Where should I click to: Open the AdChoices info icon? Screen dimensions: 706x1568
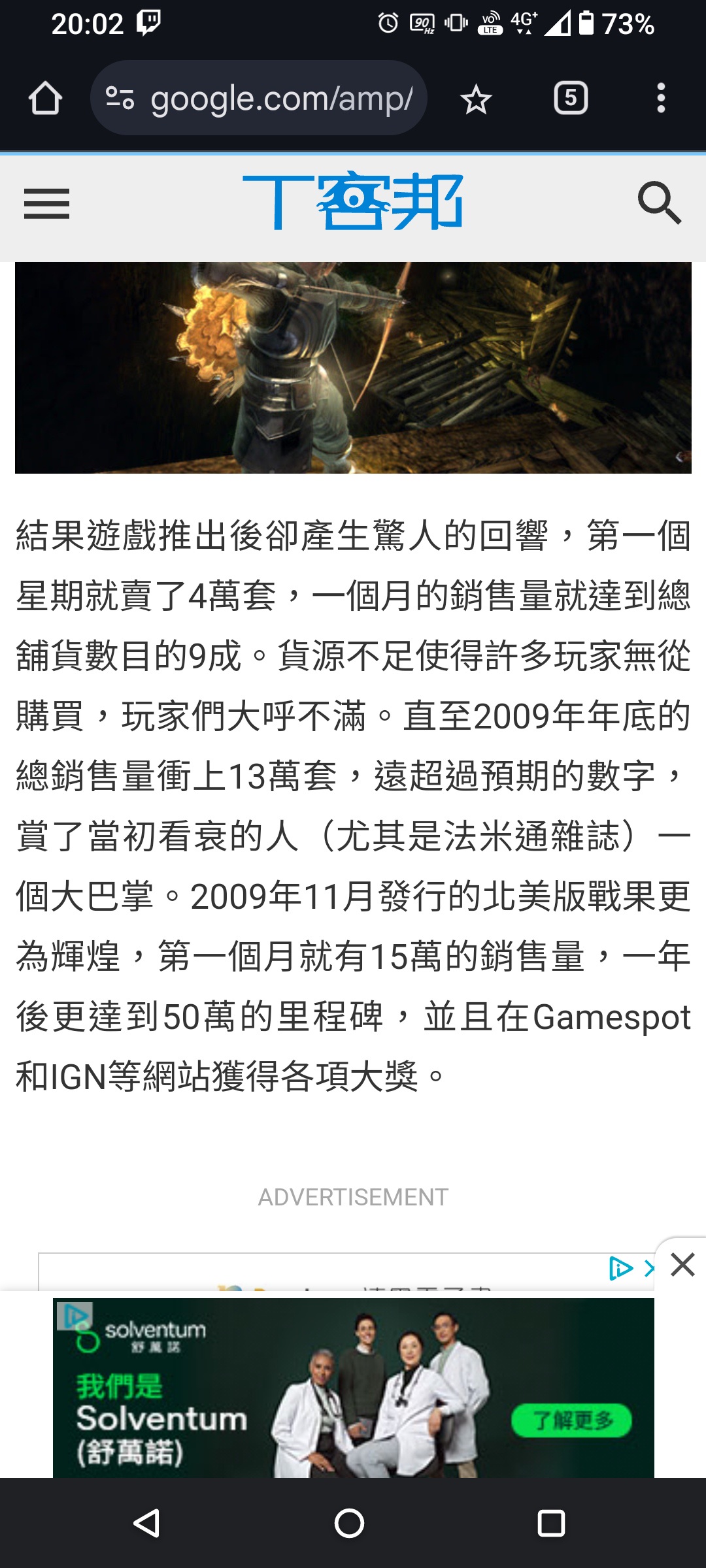click(620, 1268)
